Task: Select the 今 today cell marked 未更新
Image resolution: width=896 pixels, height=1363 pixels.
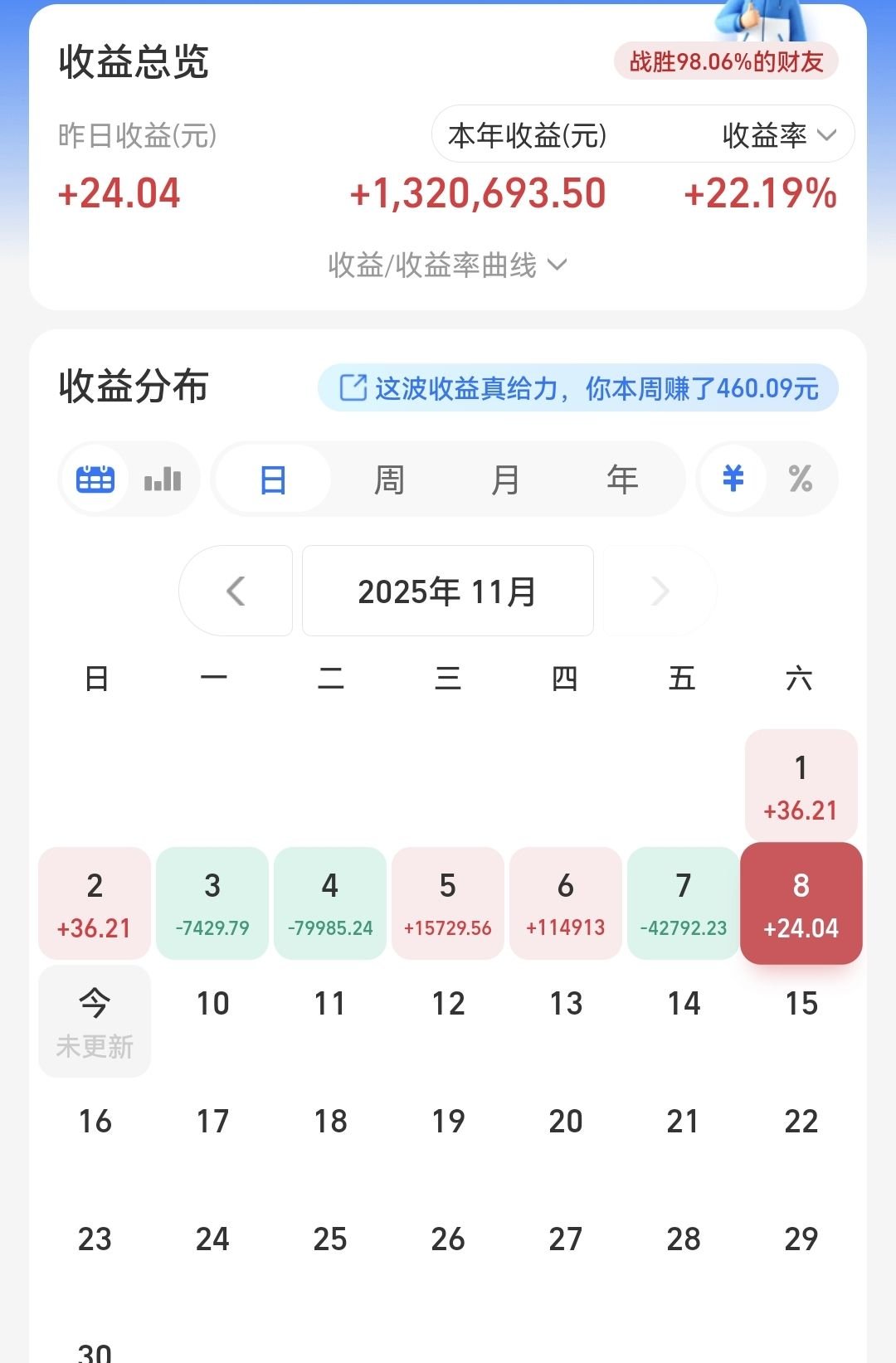Action: [x=94, y=1020]
